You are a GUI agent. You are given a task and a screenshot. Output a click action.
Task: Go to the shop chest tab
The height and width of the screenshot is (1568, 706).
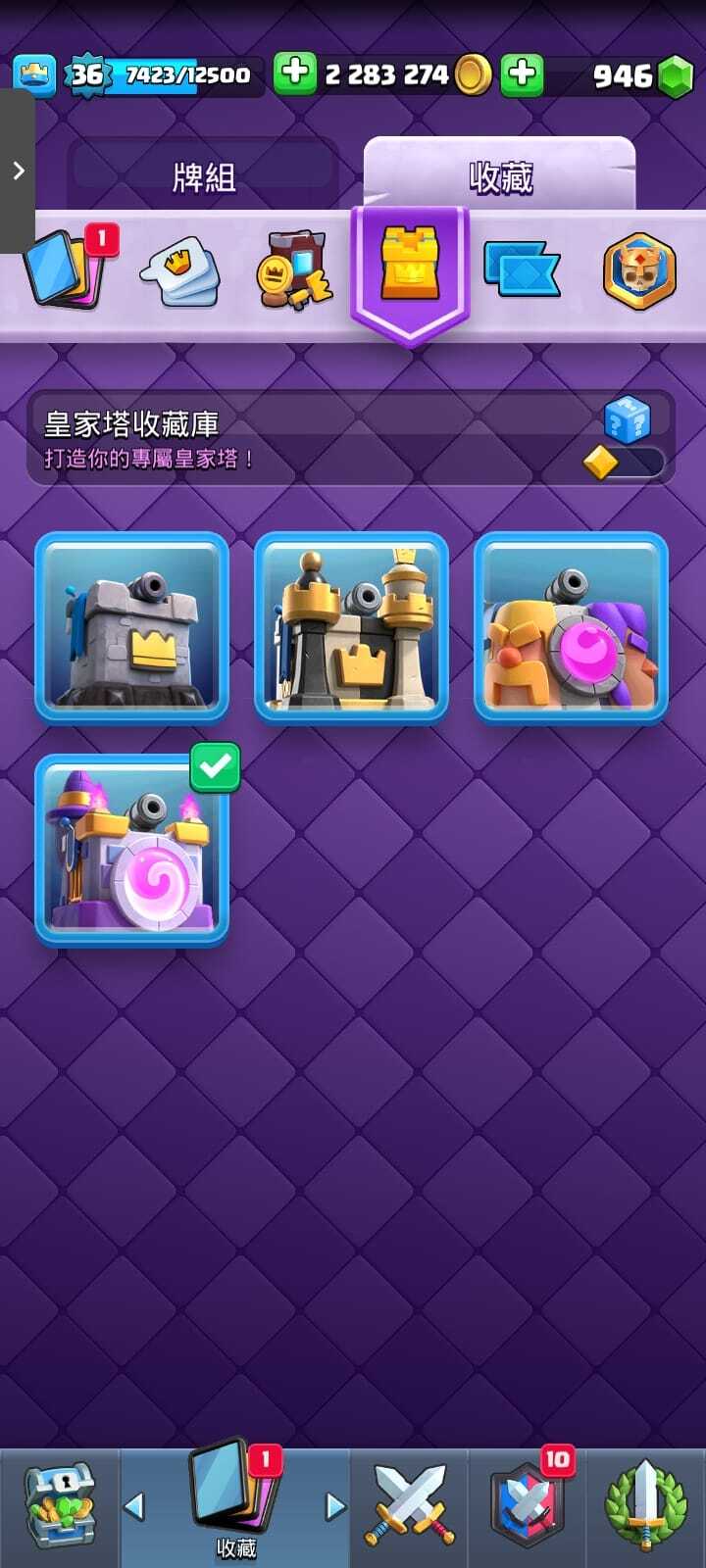point(59,1507)
